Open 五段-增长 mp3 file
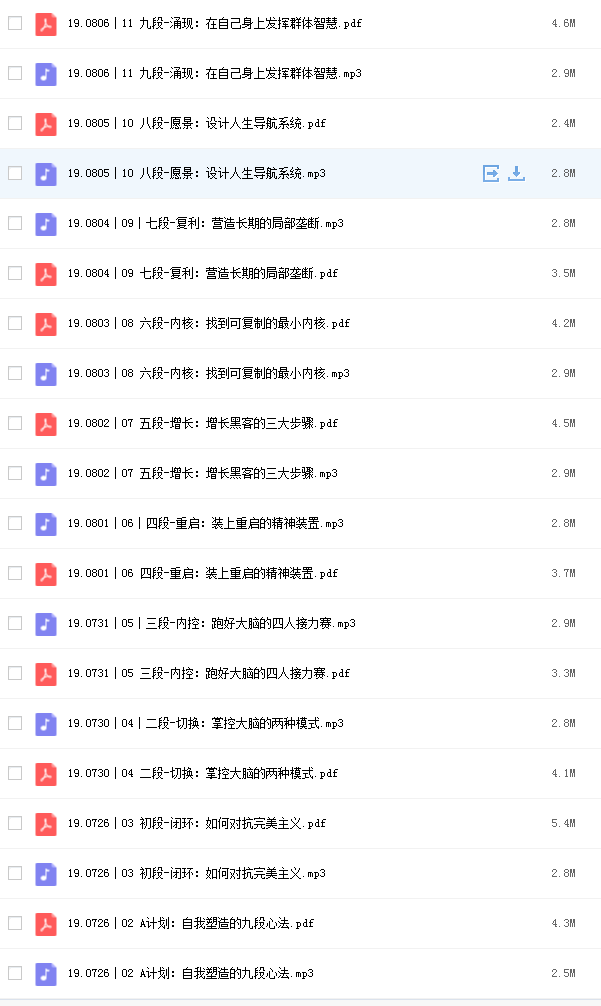Screen dimensions: 601x1006 pyautogui.click(x=203, y=473)
